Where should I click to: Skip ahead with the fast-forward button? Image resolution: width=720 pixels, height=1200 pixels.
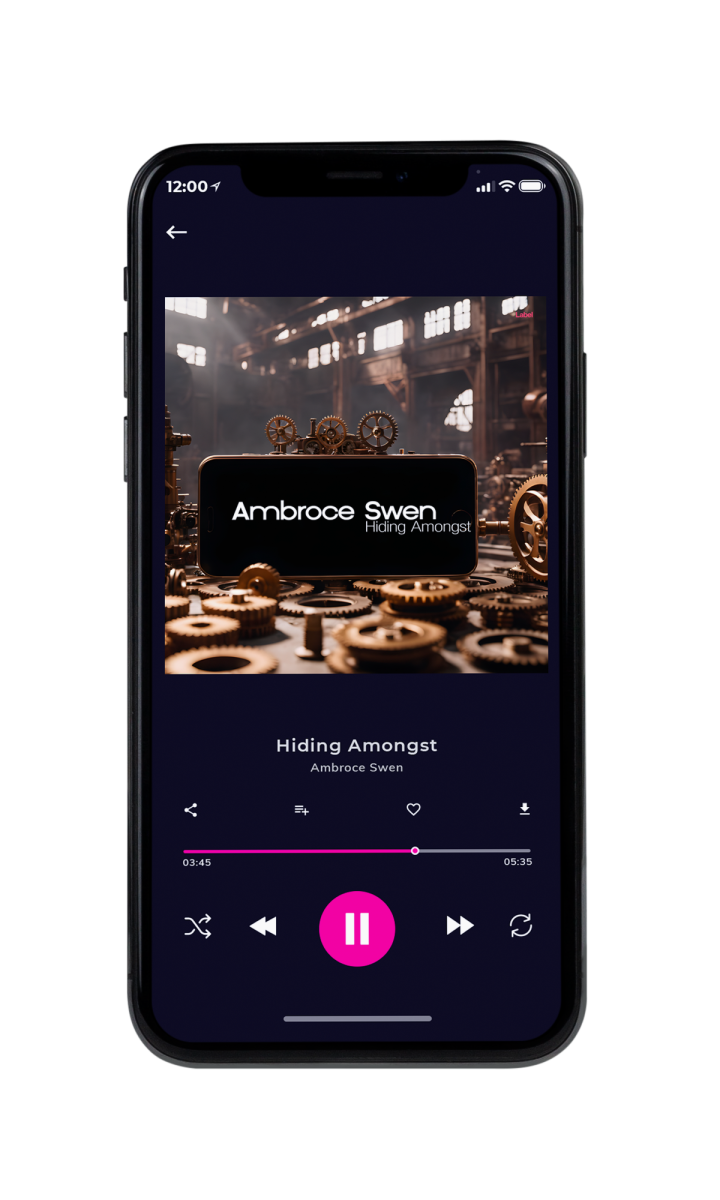(x=460, y=926)
